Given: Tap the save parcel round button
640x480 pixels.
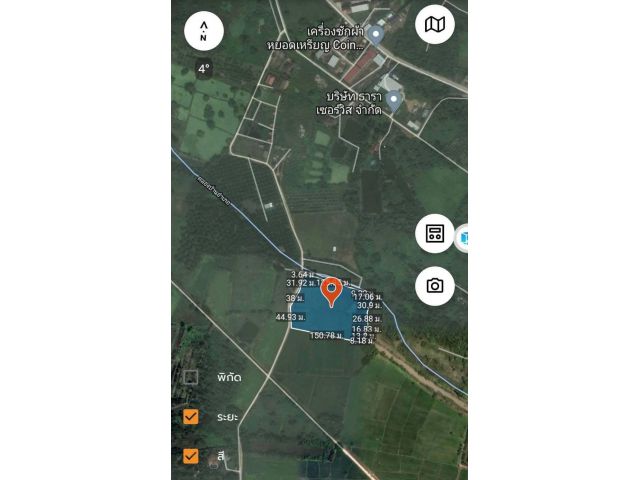Looking at the screenshot, I should pos(435,234).
